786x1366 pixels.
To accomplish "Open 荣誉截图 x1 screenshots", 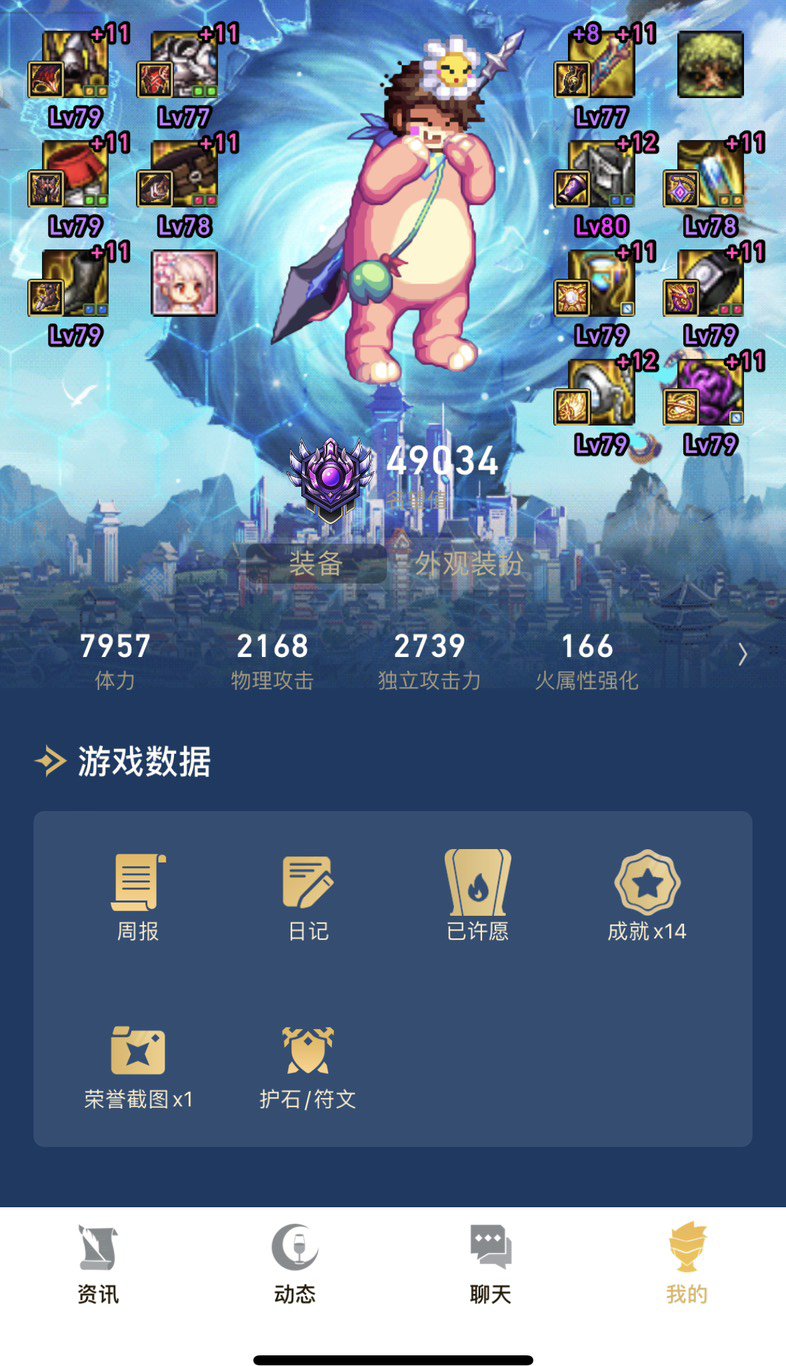I will [x=138, y=1066].
